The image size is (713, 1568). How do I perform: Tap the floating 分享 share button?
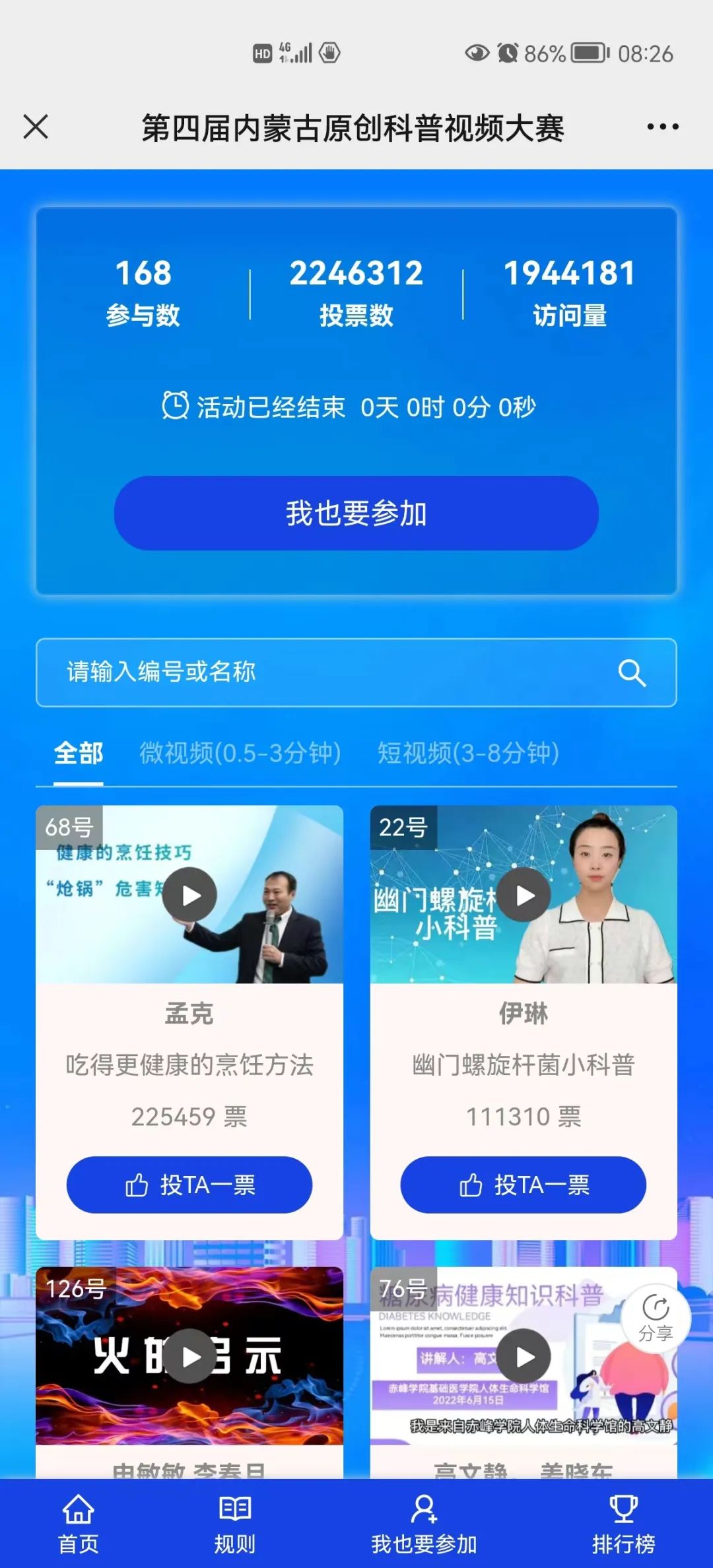click(x=656, y=1319)
